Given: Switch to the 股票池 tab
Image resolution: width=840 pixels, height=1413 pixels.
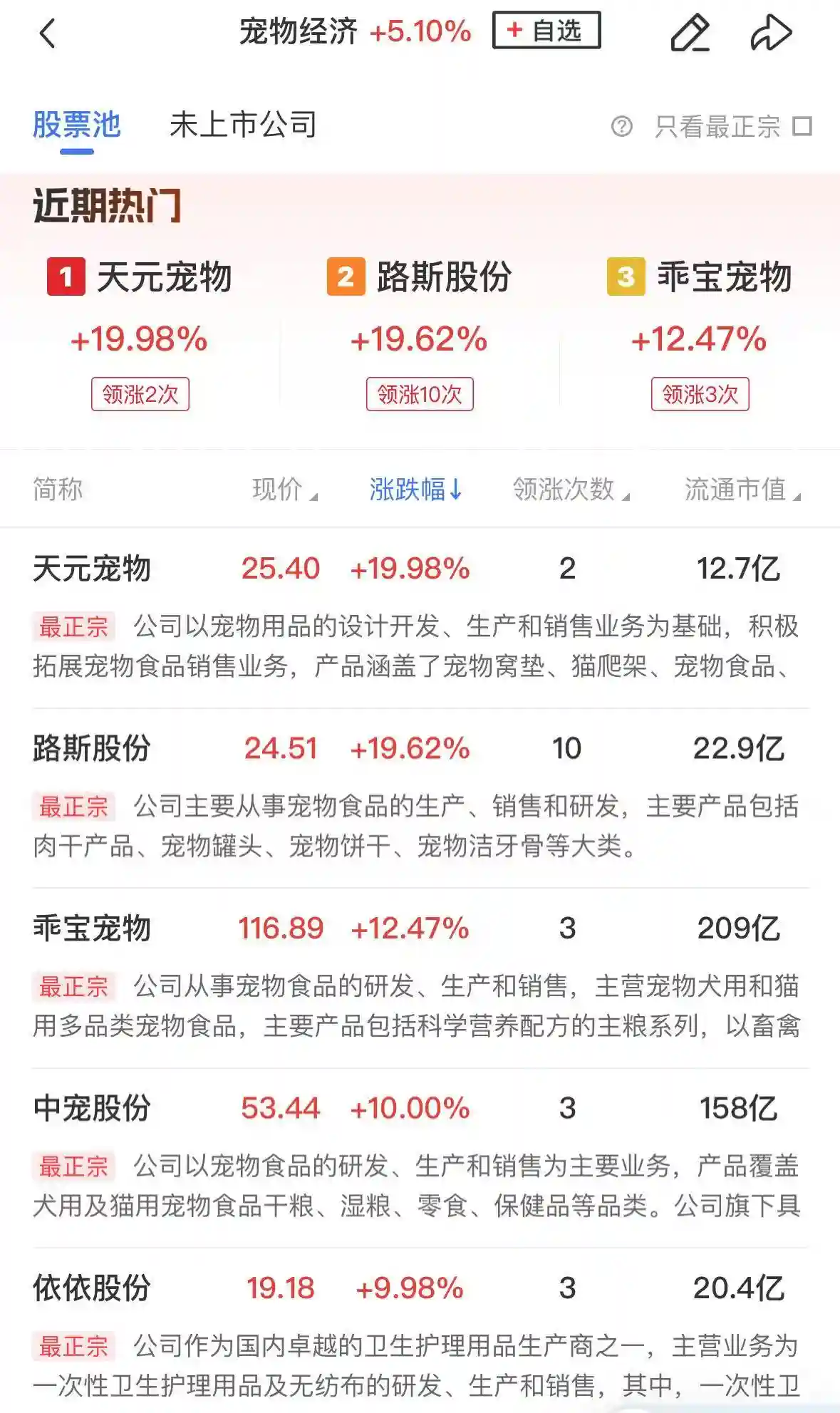Looking at the screenshot, I should [x=77, y=125].
